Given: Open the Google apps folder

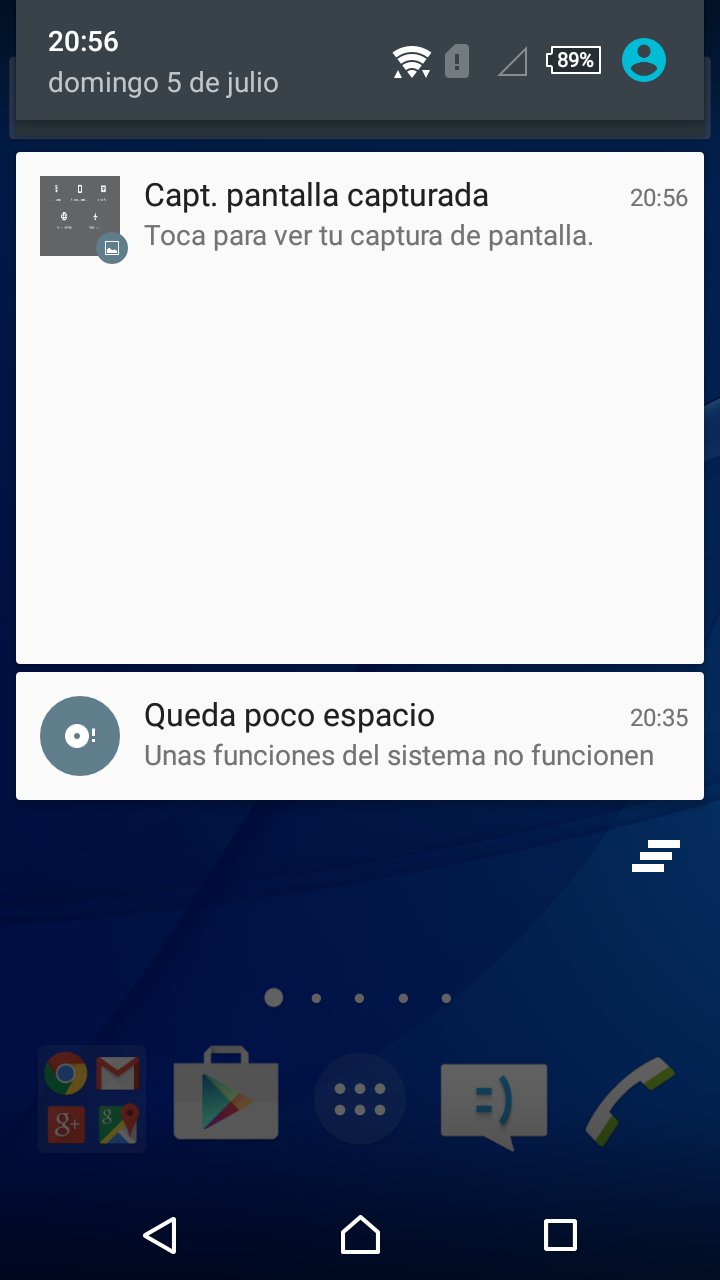Looking at the screenshot, I should 91,1098.
